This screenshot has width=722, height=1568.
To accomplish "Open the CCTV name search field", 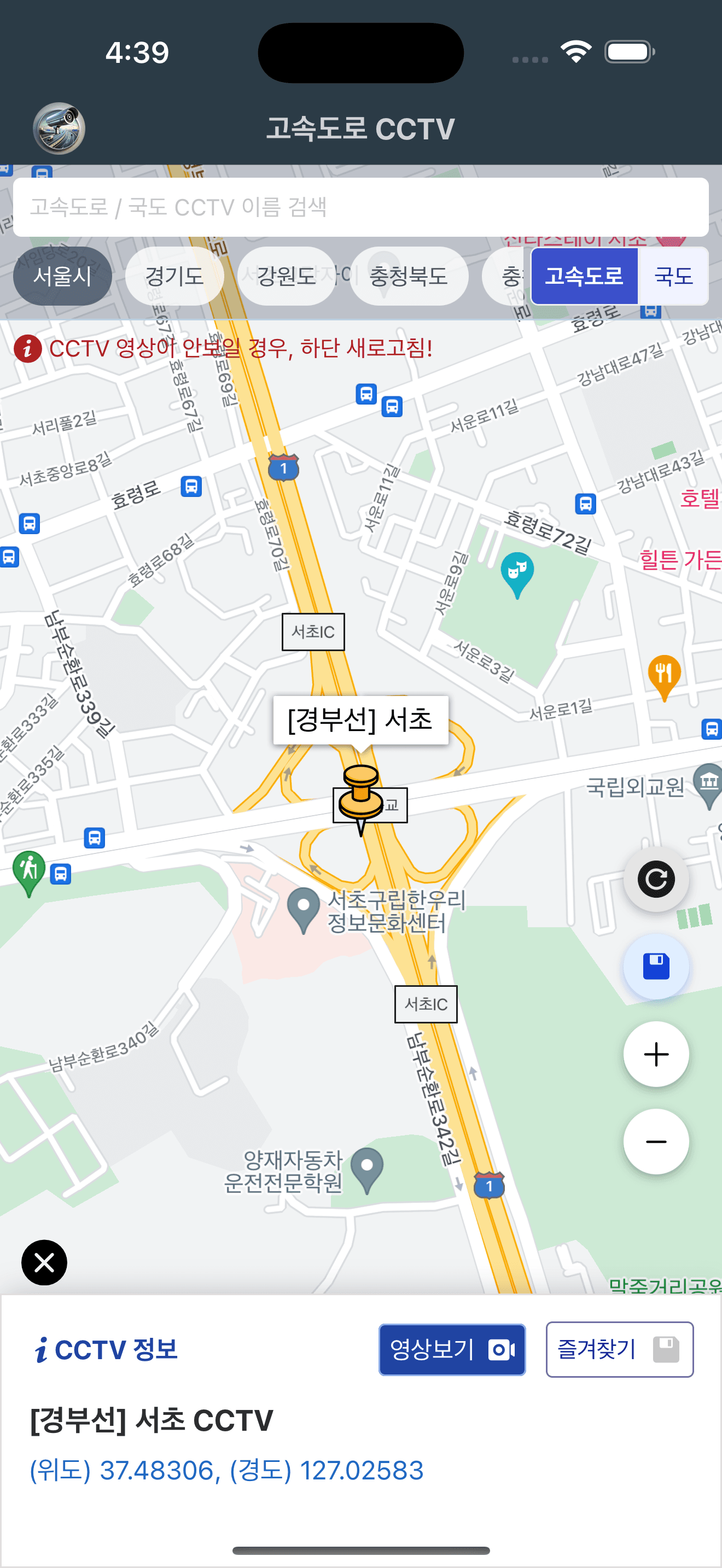I will 360,207.
